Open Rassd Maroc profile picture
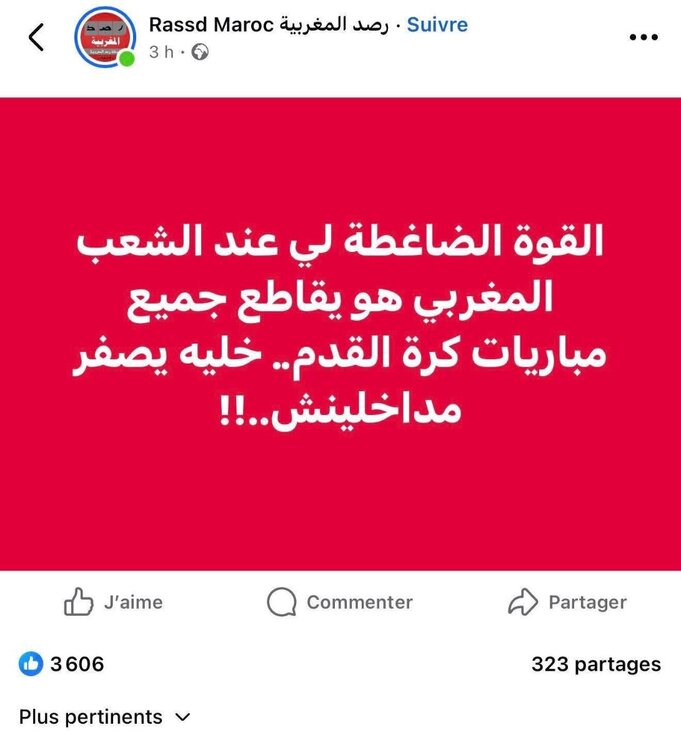 pyautogui.click(x=105, y=37)
